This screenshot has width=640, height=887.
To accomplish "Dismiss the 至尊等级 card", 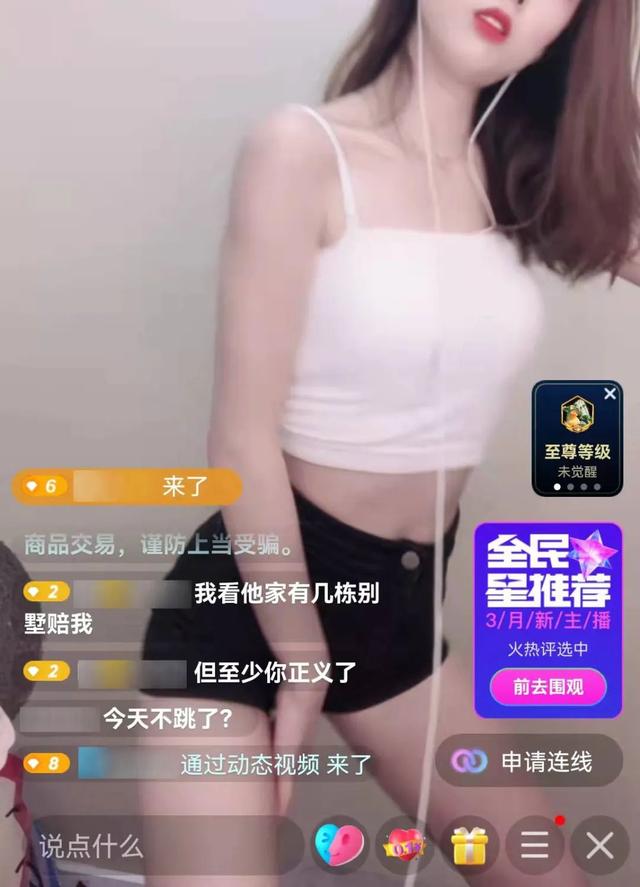I will click(610, 394).
